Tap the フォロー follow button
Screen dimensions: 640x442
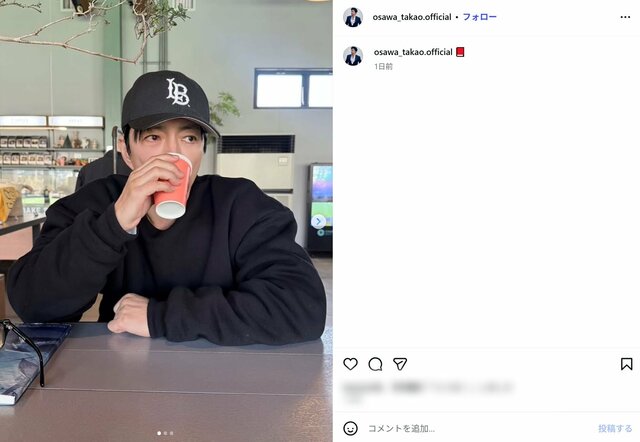tap(479, 17)
